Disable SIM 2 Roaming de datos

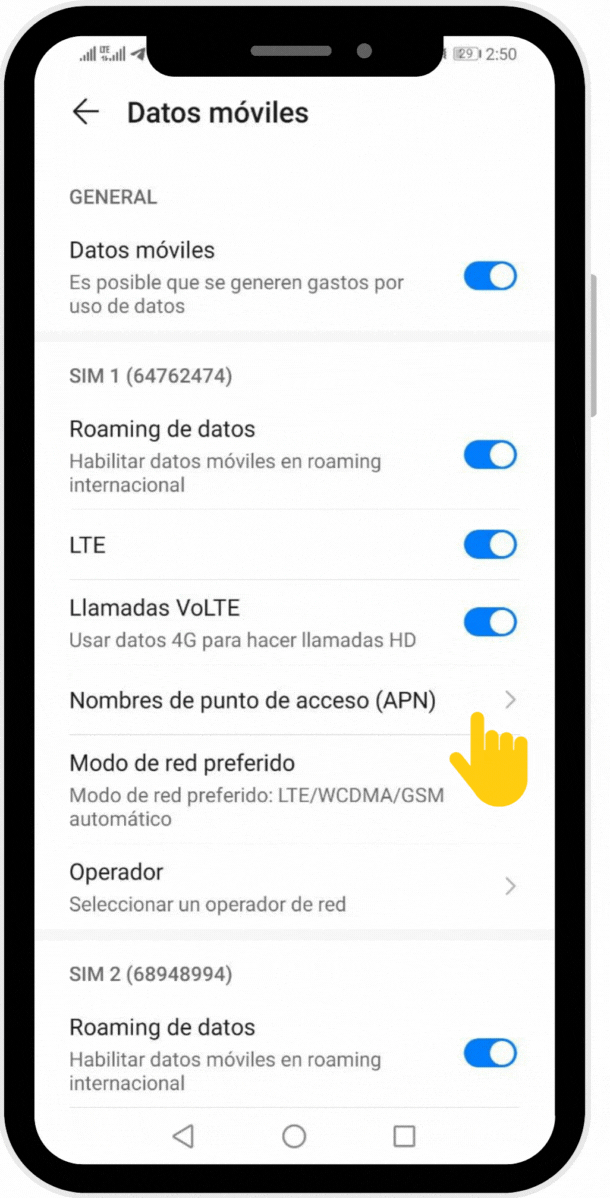click(490, 1052)
